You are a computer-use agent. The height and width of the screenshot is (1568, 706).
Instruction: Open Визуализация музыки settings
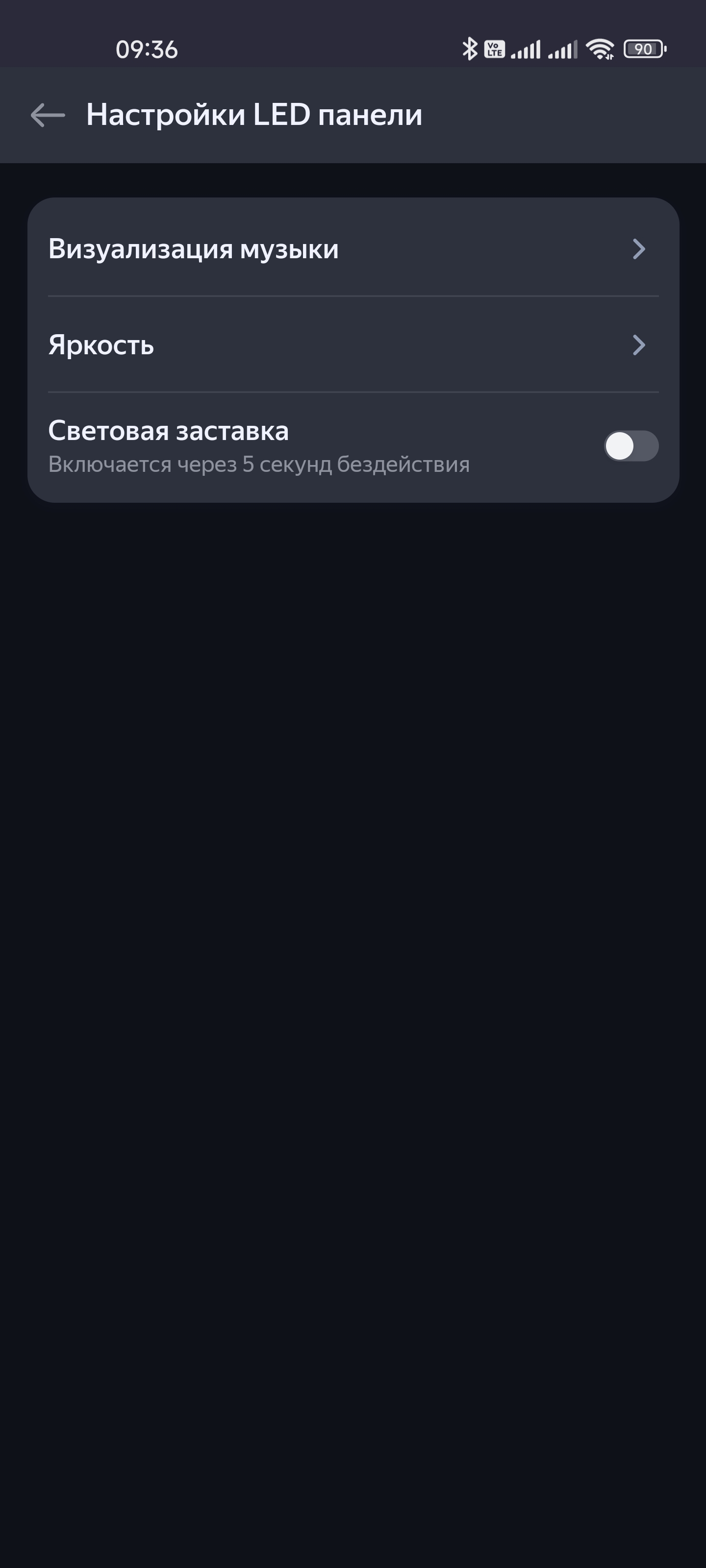click(x=353, y=249)
